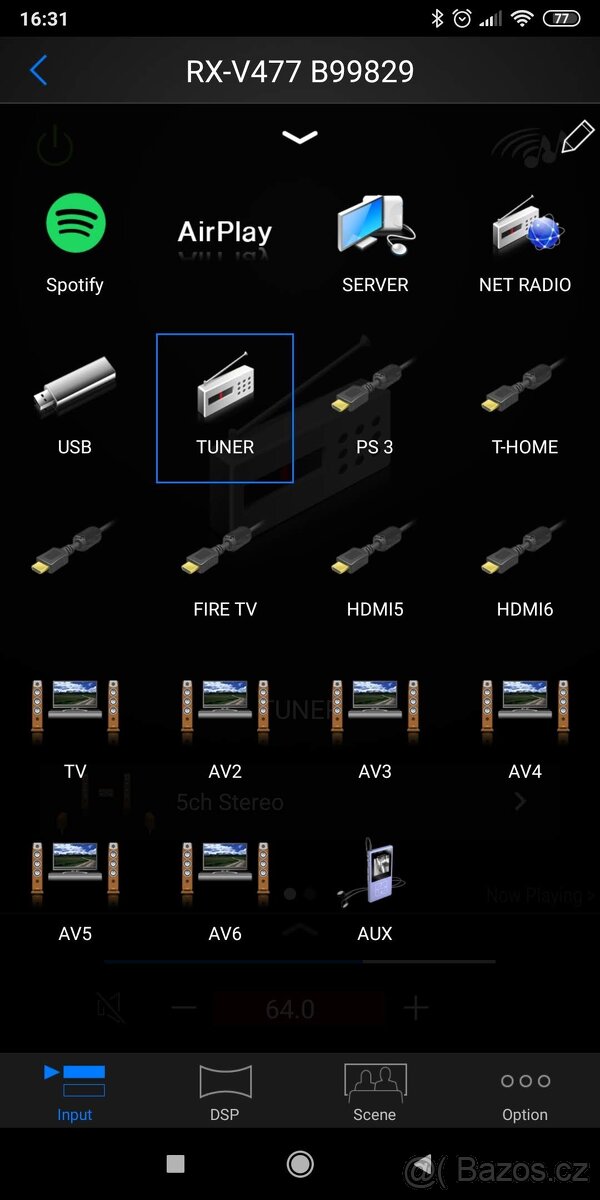Choose the TV input

pyautogui.click(x=75, y=730)
